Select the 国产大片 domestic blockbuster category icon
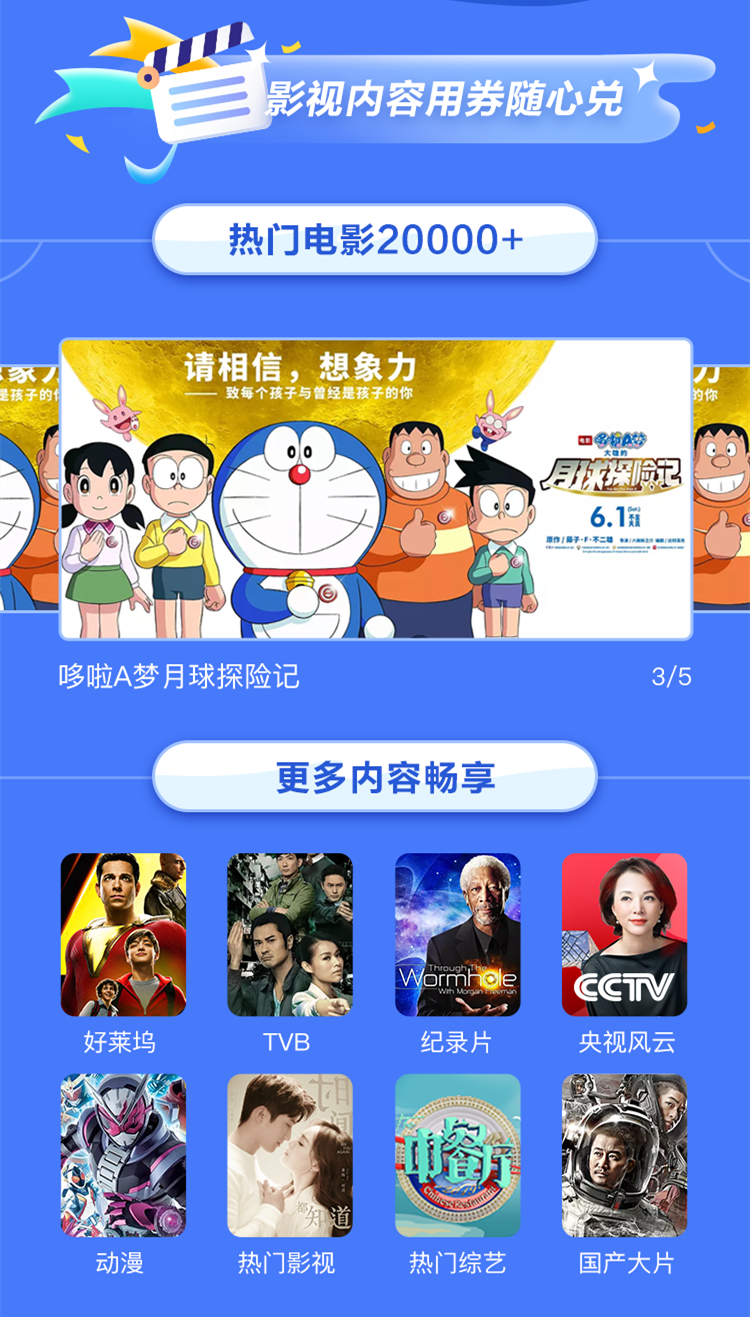The width and height of the screenshot is (750, 1317). [626, 1154]
